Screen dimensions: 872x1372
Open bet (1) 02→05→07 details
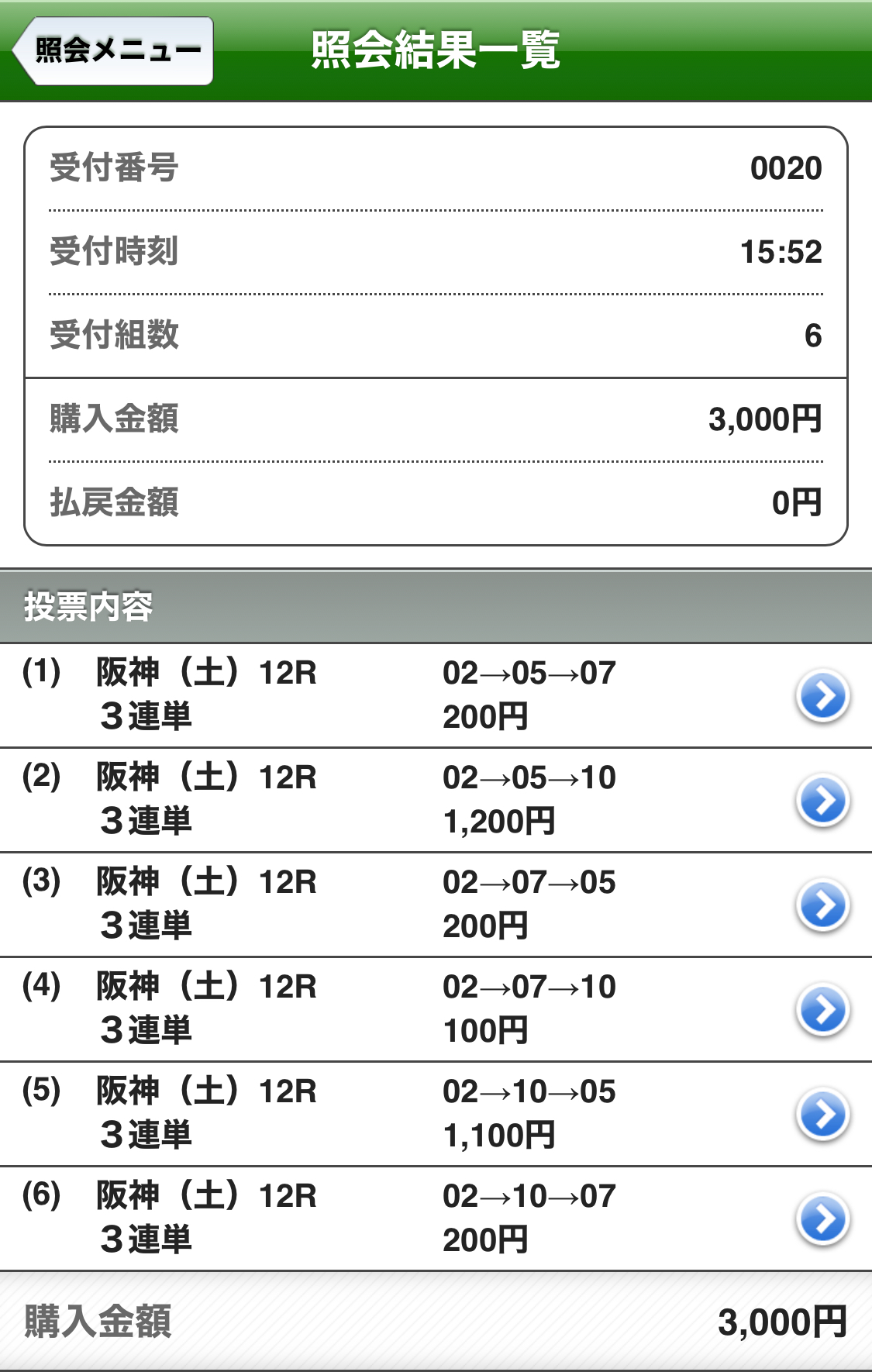click(x=822, y=695)
